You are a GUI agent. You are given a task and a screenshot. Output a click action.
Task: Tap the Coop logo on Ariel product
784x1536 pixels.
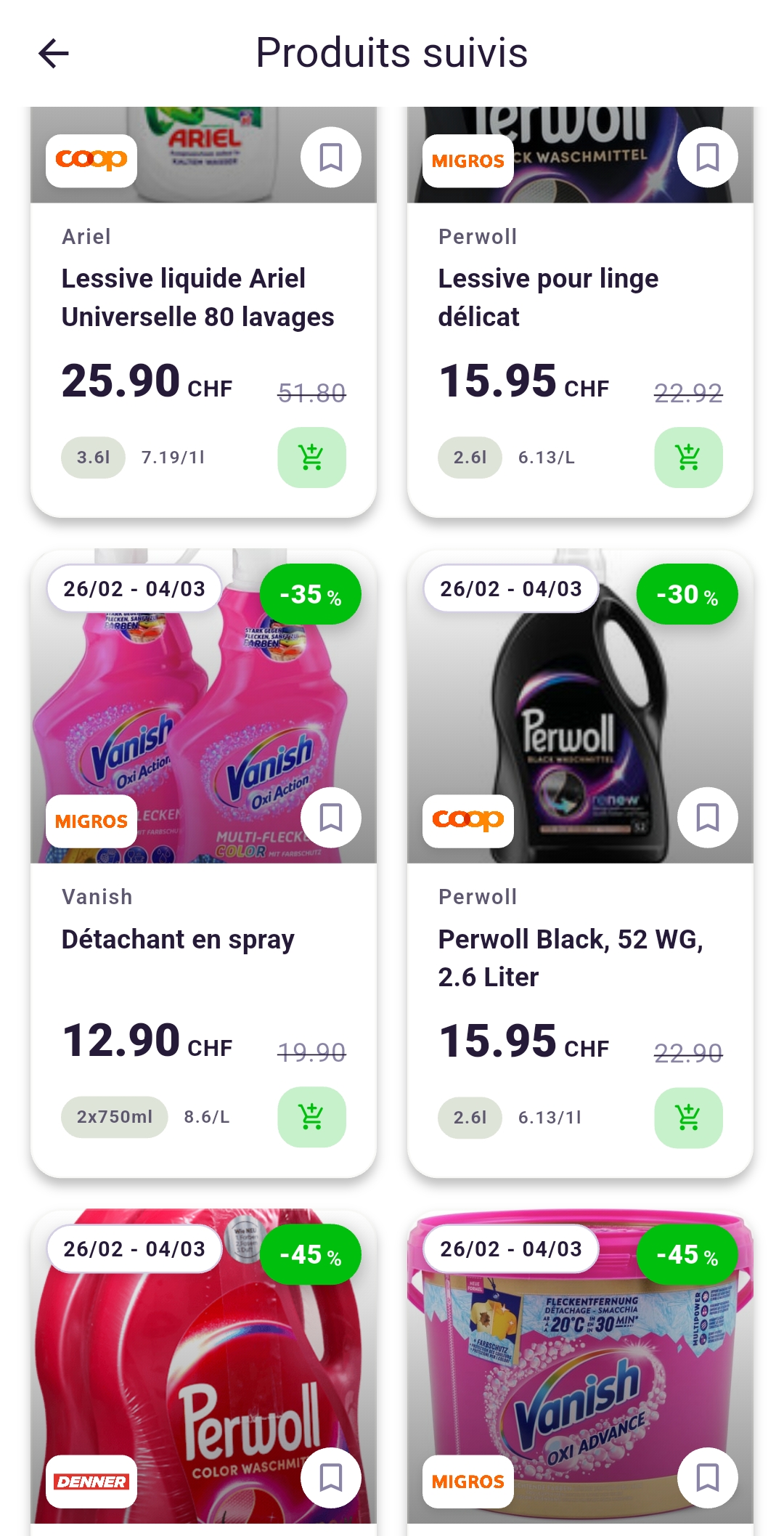90,157
